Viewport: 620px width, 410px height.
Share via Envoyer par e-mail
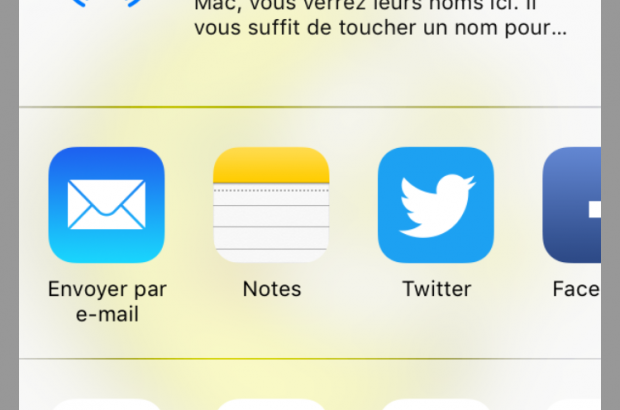pos(106,205)
